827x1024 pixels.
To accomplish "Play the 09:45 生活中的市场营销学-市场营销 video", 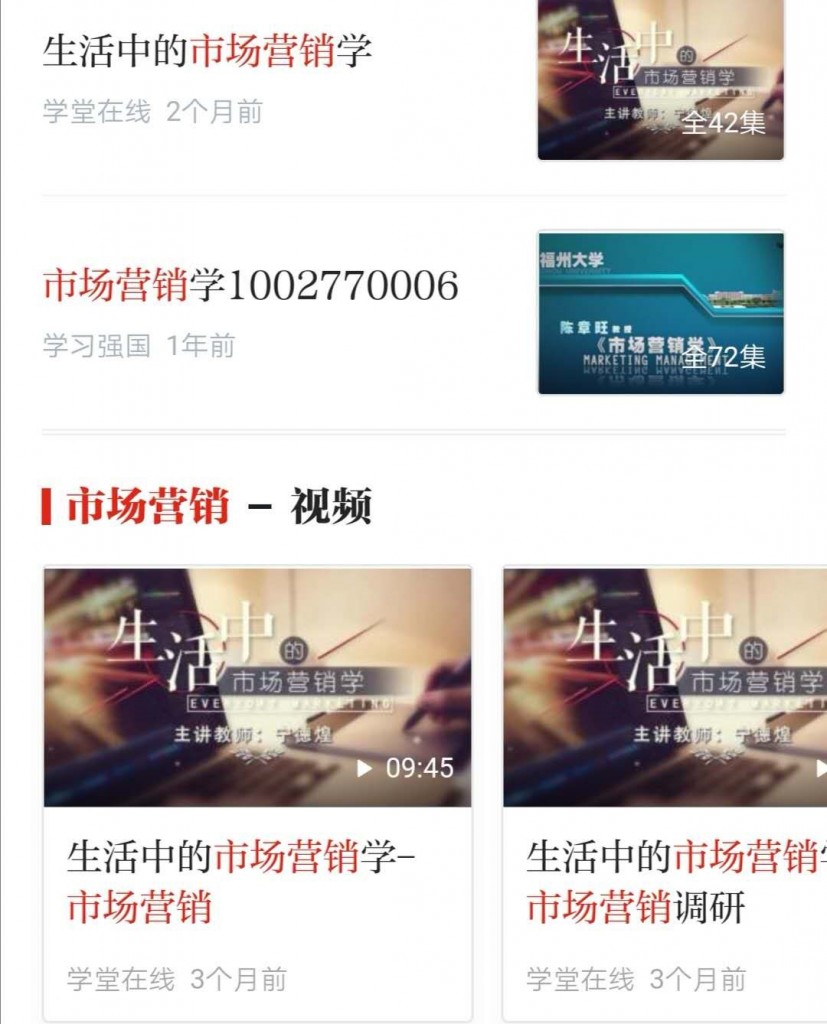I will tap(257, 688).
